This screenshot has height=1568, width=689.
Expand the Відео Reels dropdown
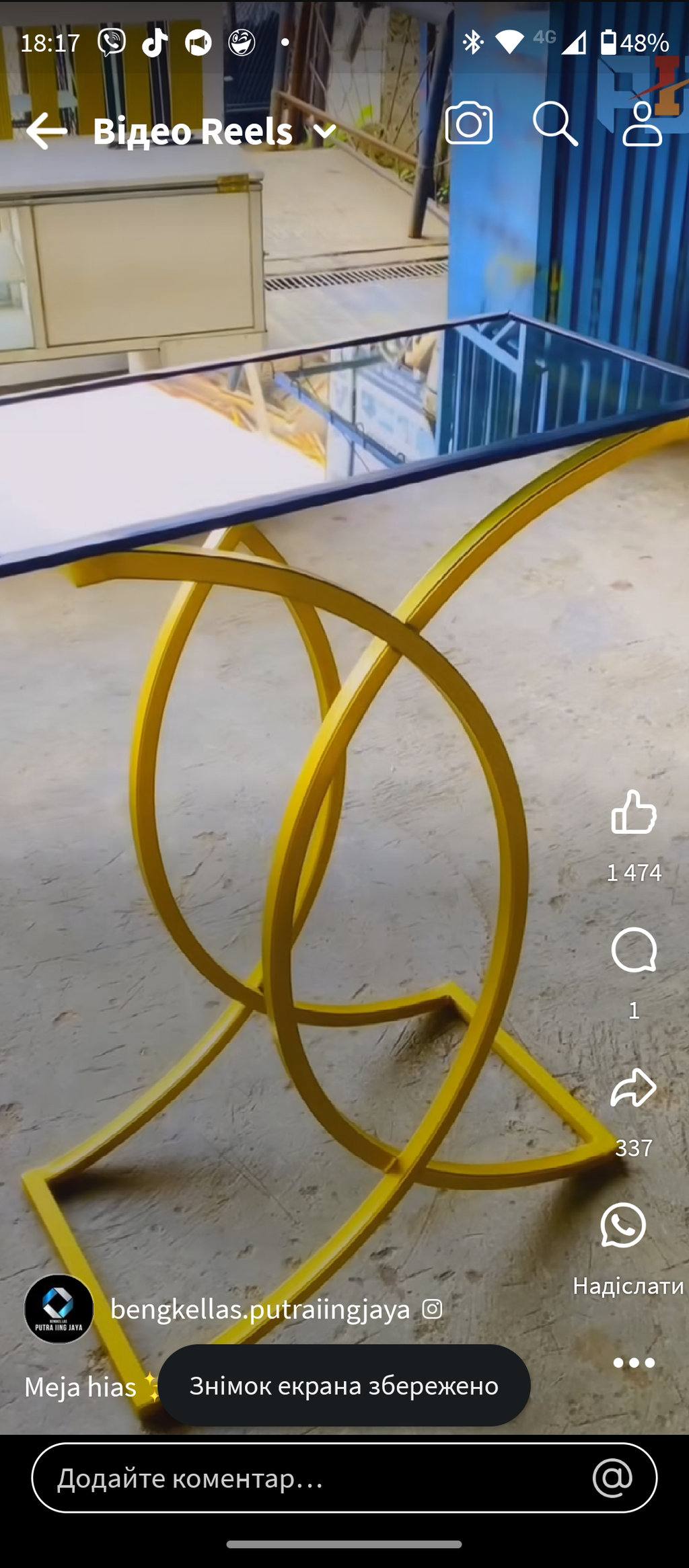coord(325,131)
